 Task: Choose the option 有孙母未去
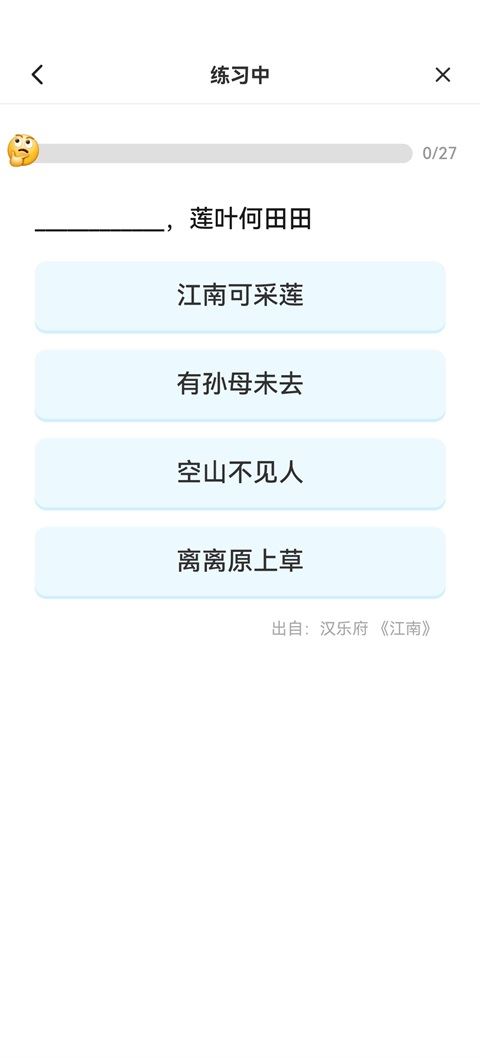coord(240,385)
